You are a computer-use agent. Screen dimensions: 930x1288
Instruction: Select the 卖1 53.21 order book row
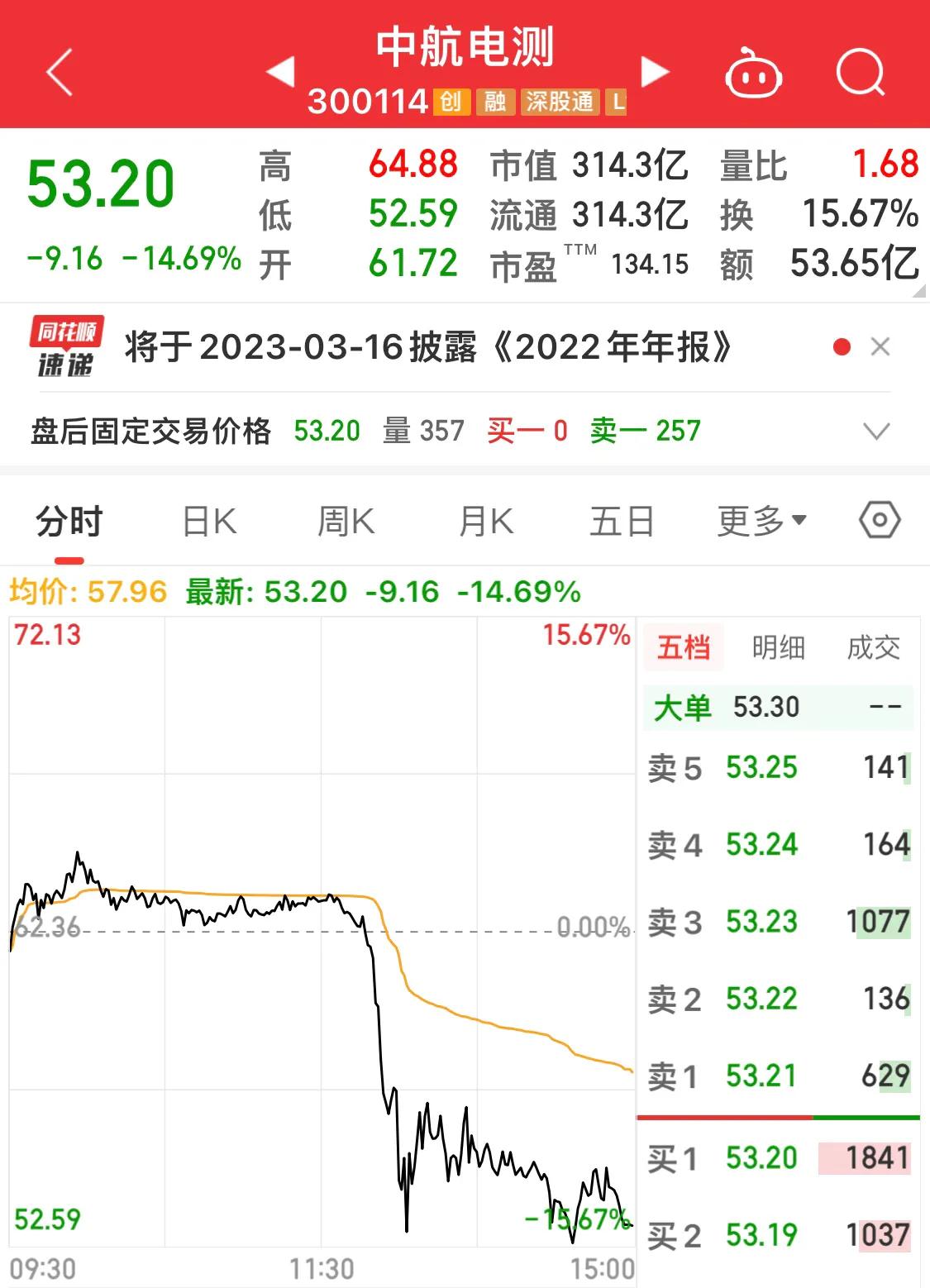coord(777,1076)
